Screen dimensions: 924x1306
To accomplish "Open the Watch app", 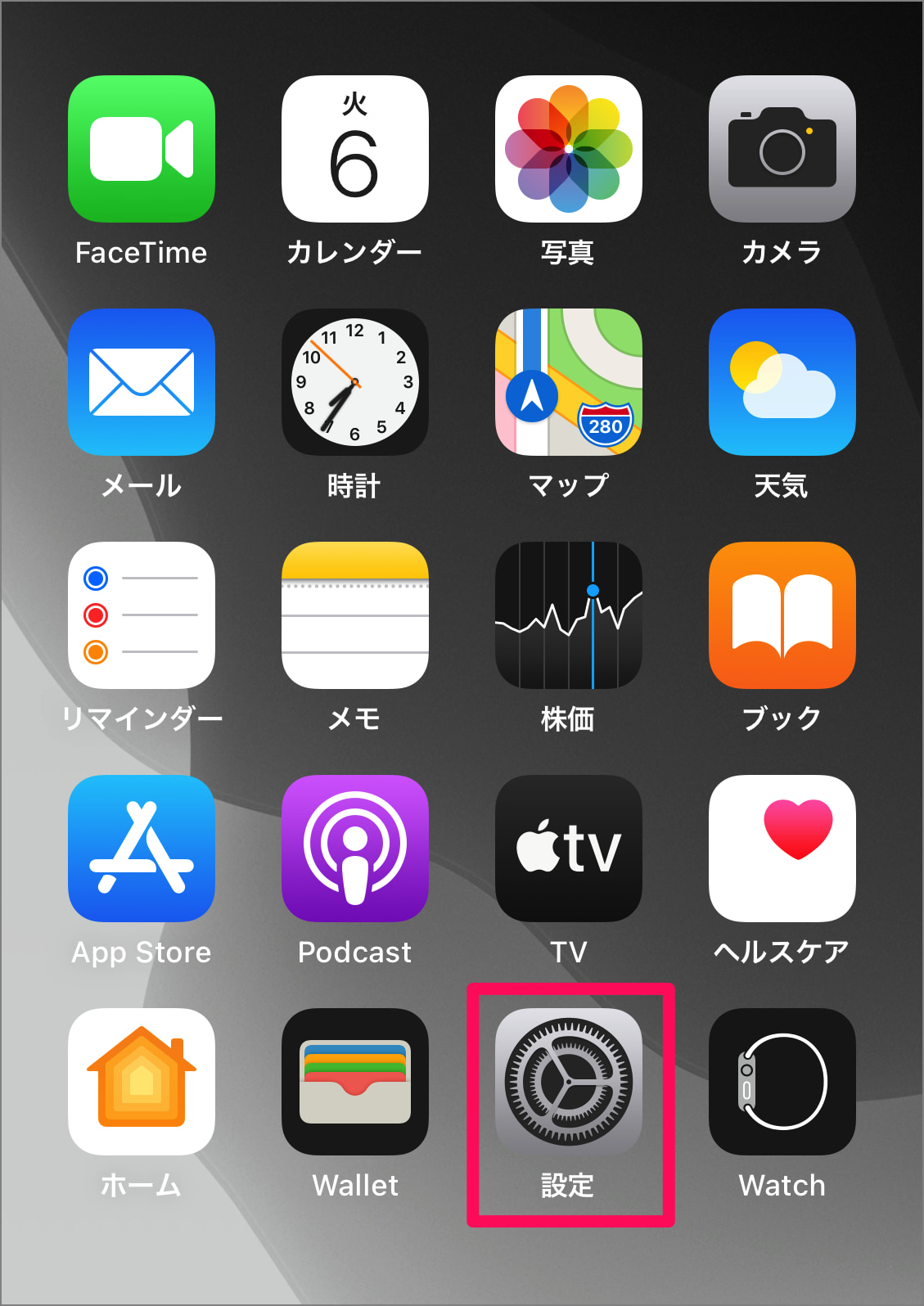I will pyautogui.click(x=782, y=1083).
